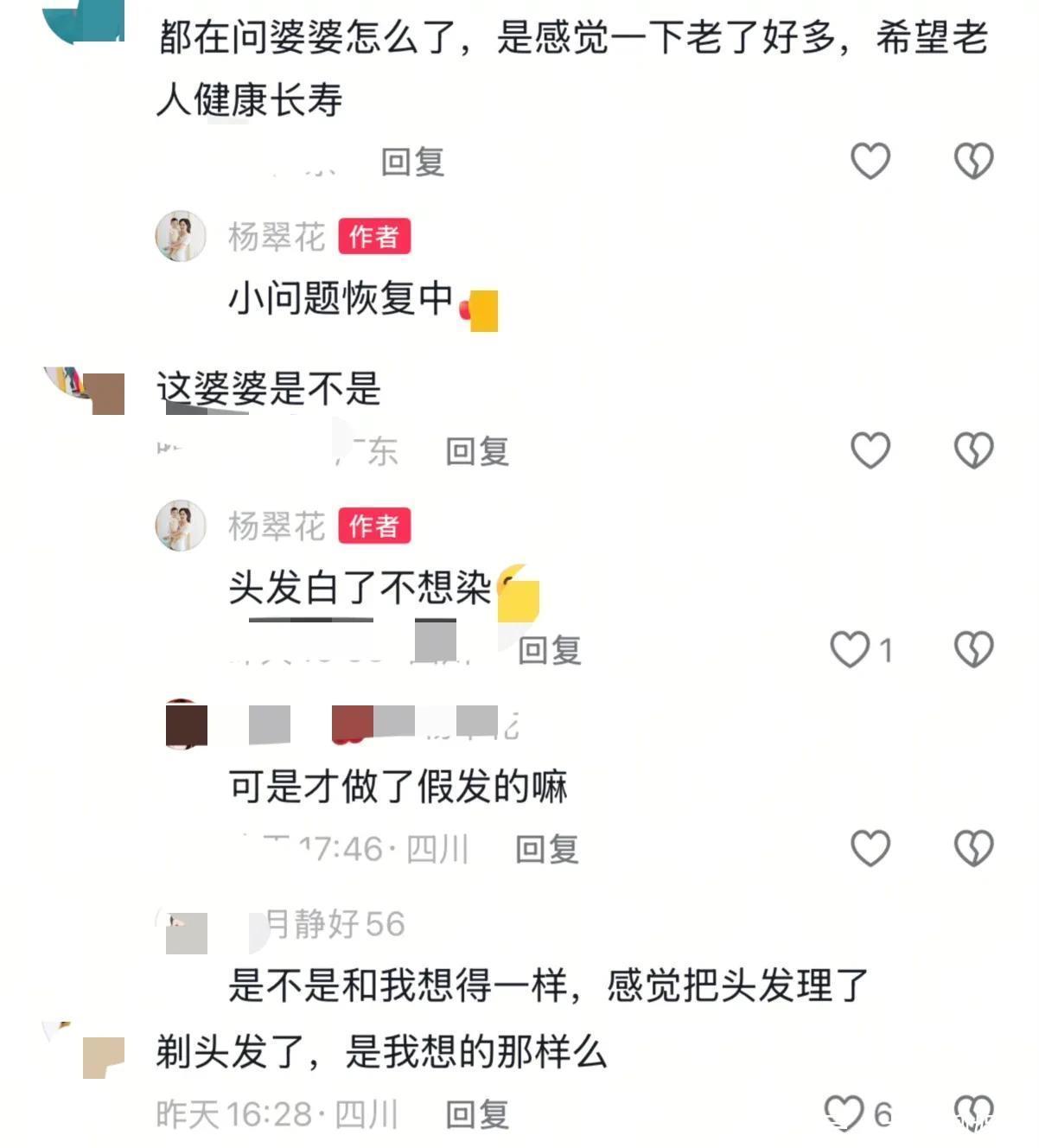Reply to the comment about 婆婆 健康长寿

412,162
